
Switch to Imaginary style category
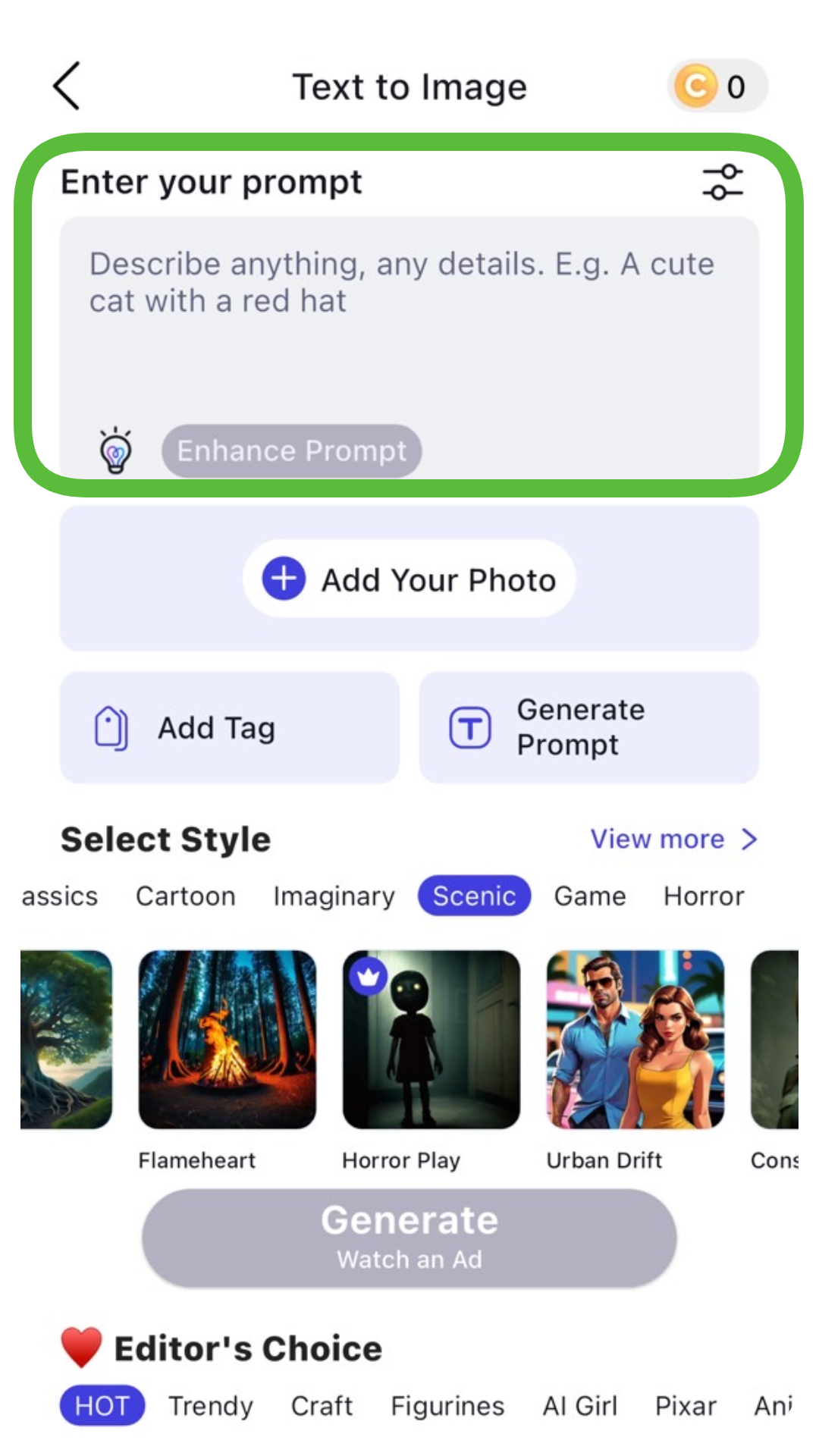334,896
